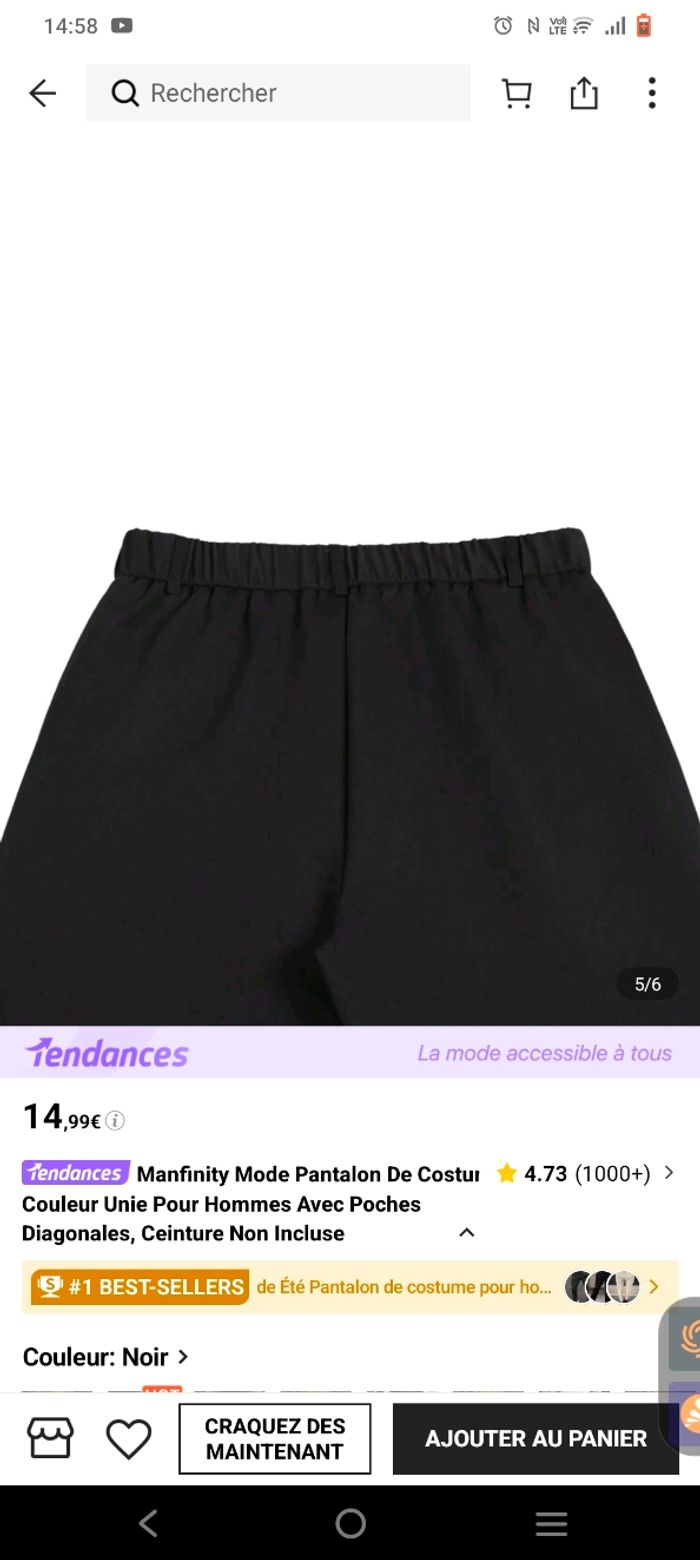Open the Couleur: Noir options
Viewport: 700px width, 1560px height.
105,1357
